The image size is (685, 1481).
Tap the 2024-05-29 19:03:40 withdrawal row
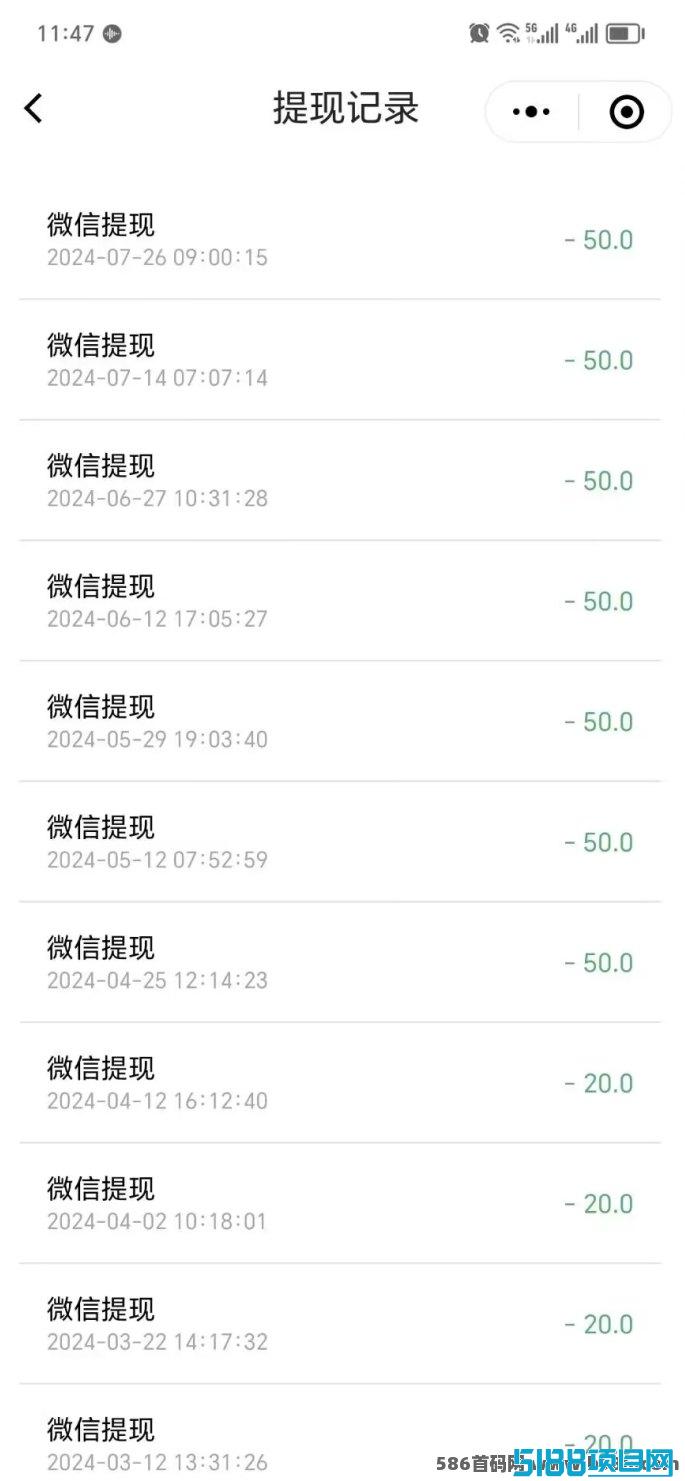(x=340, y=722)
